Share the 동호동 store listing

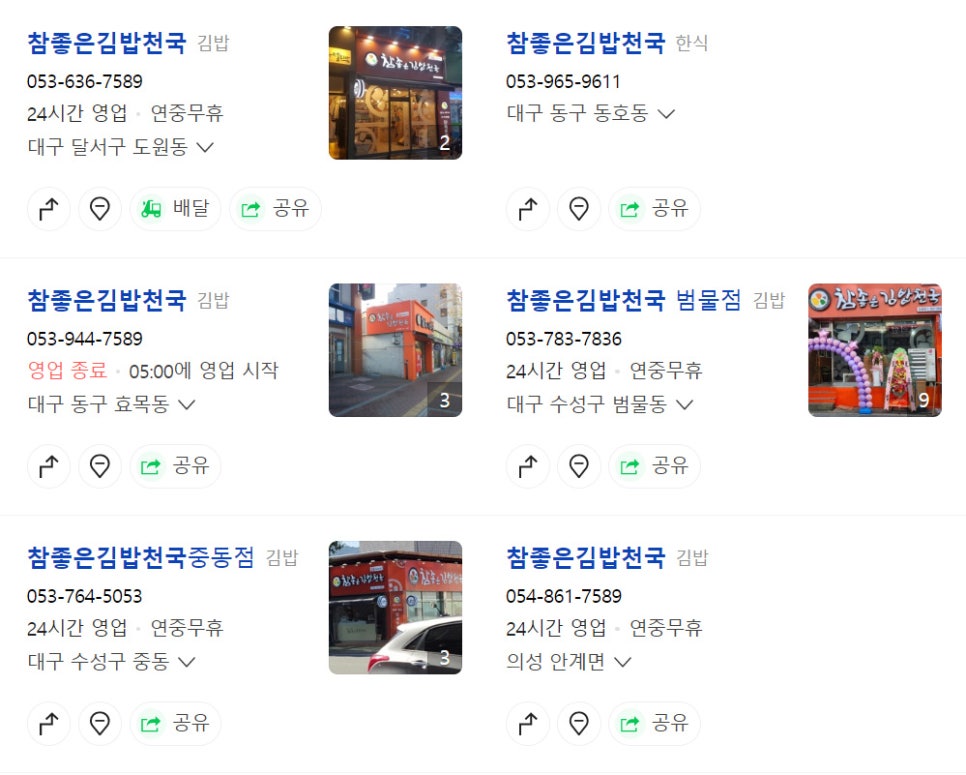(x=655, y=209)
